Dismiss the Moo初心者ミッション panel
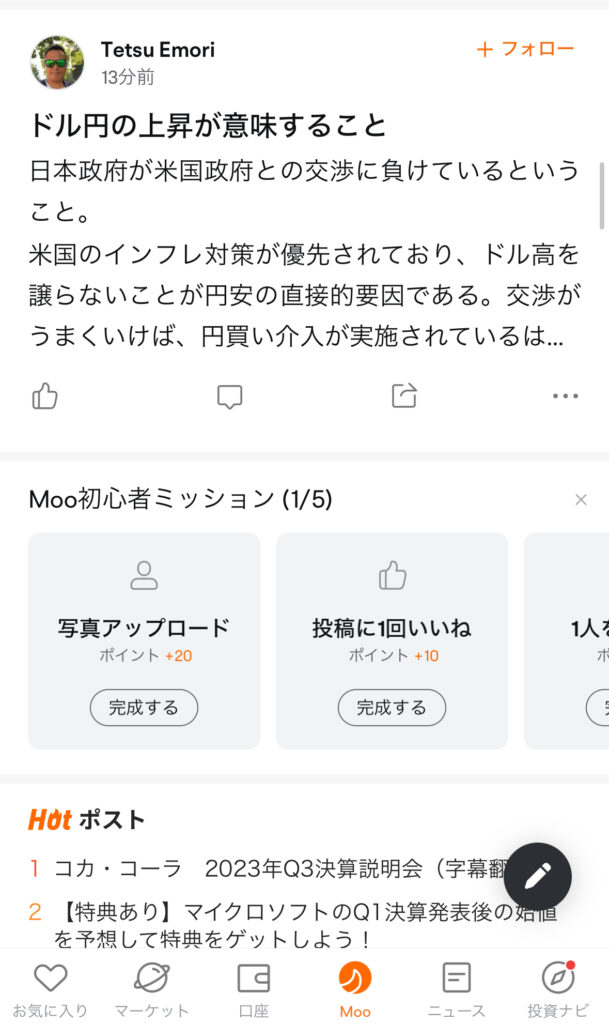The height and width of the screenshot is (1024, 609). click(x=581, y=499)
